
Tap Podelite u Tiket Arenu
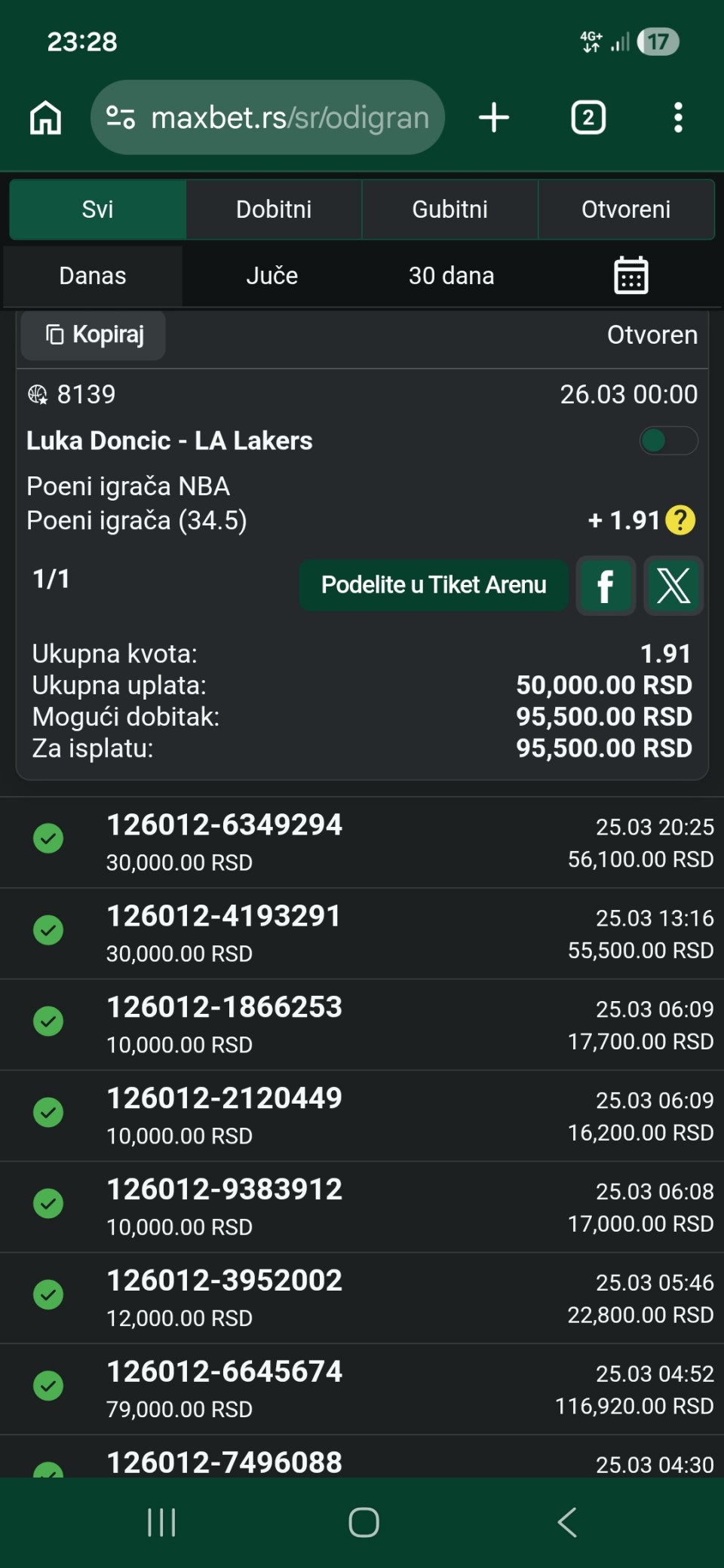[x=434, y=585]
